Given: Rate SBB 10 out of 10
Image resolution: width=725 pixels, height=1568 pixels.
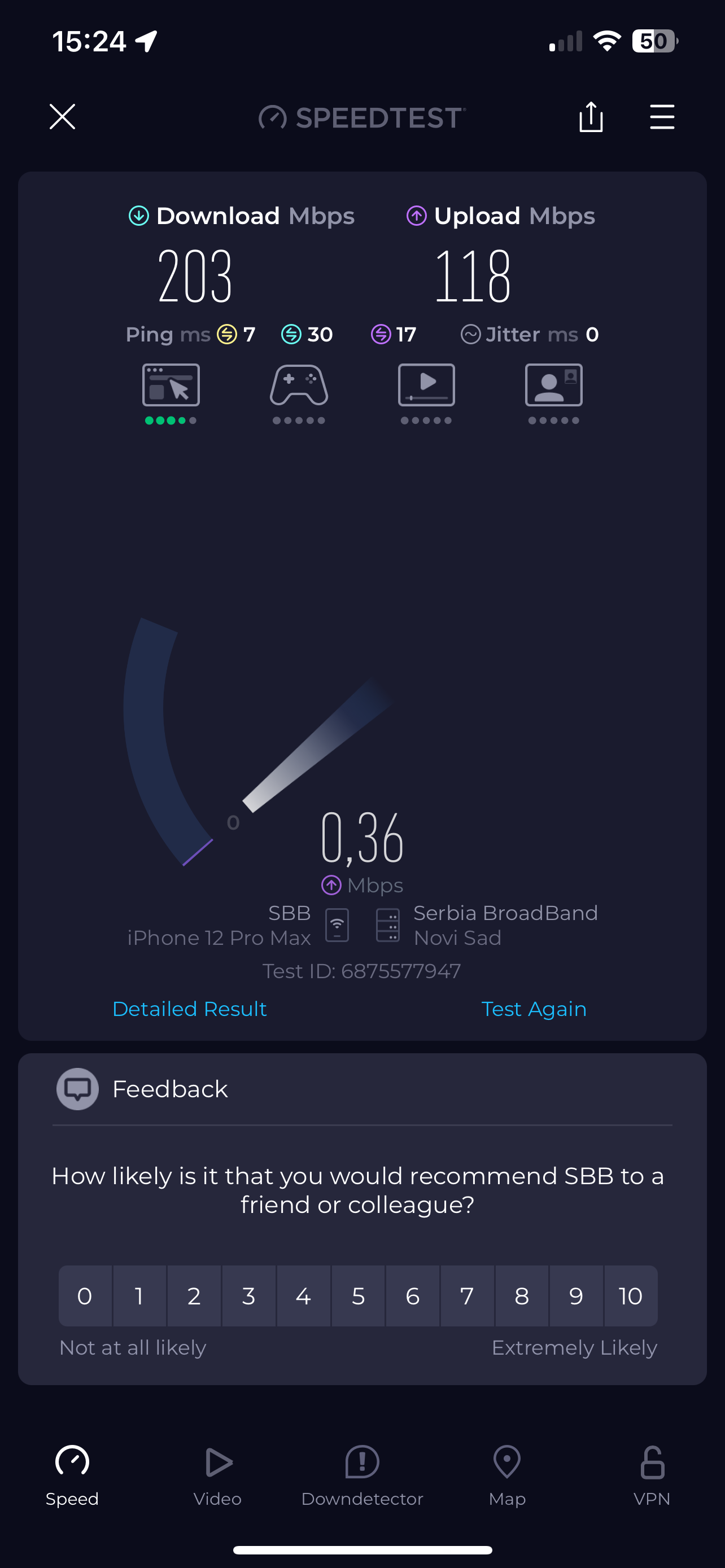Looking at the screenshot, I should coord(631,1296).
